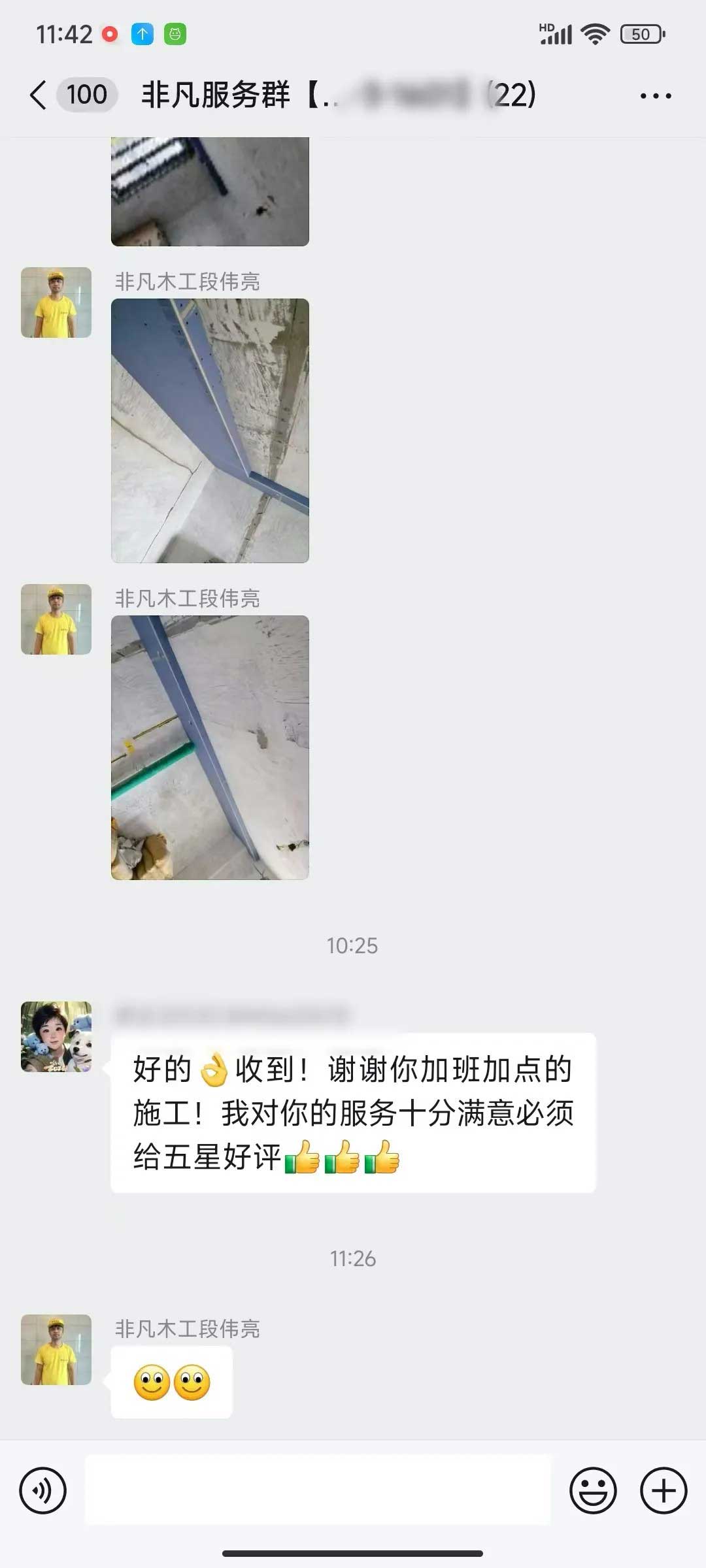
Task: Tap the message text field
Action: [318, 1490]
